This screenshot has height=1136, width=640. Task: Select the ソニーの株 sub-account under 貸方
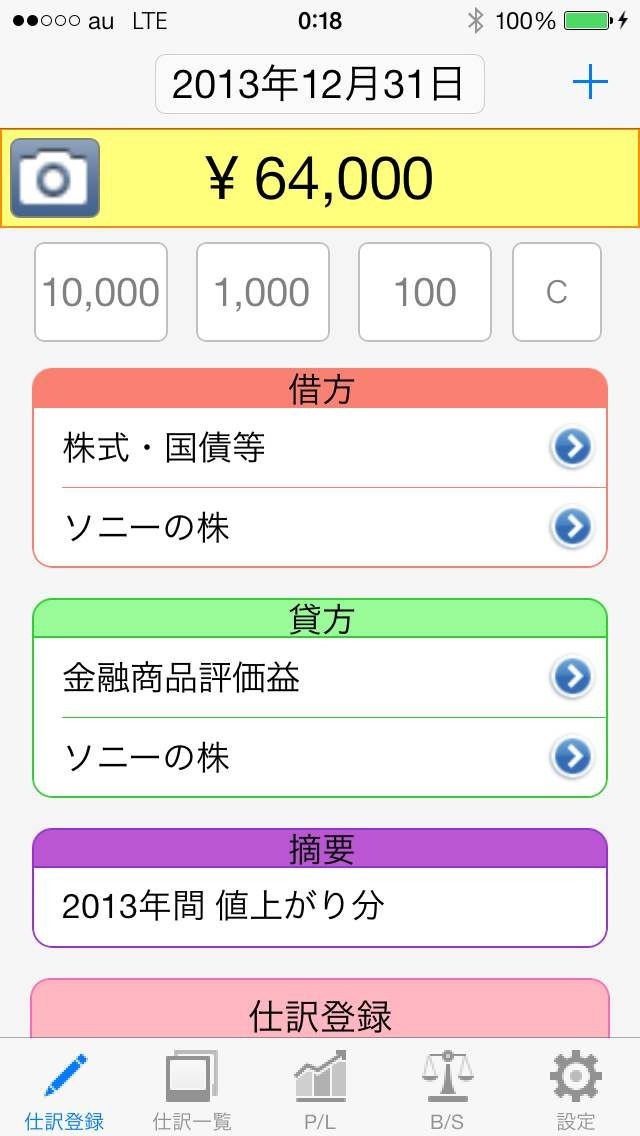tap(320, 757)
